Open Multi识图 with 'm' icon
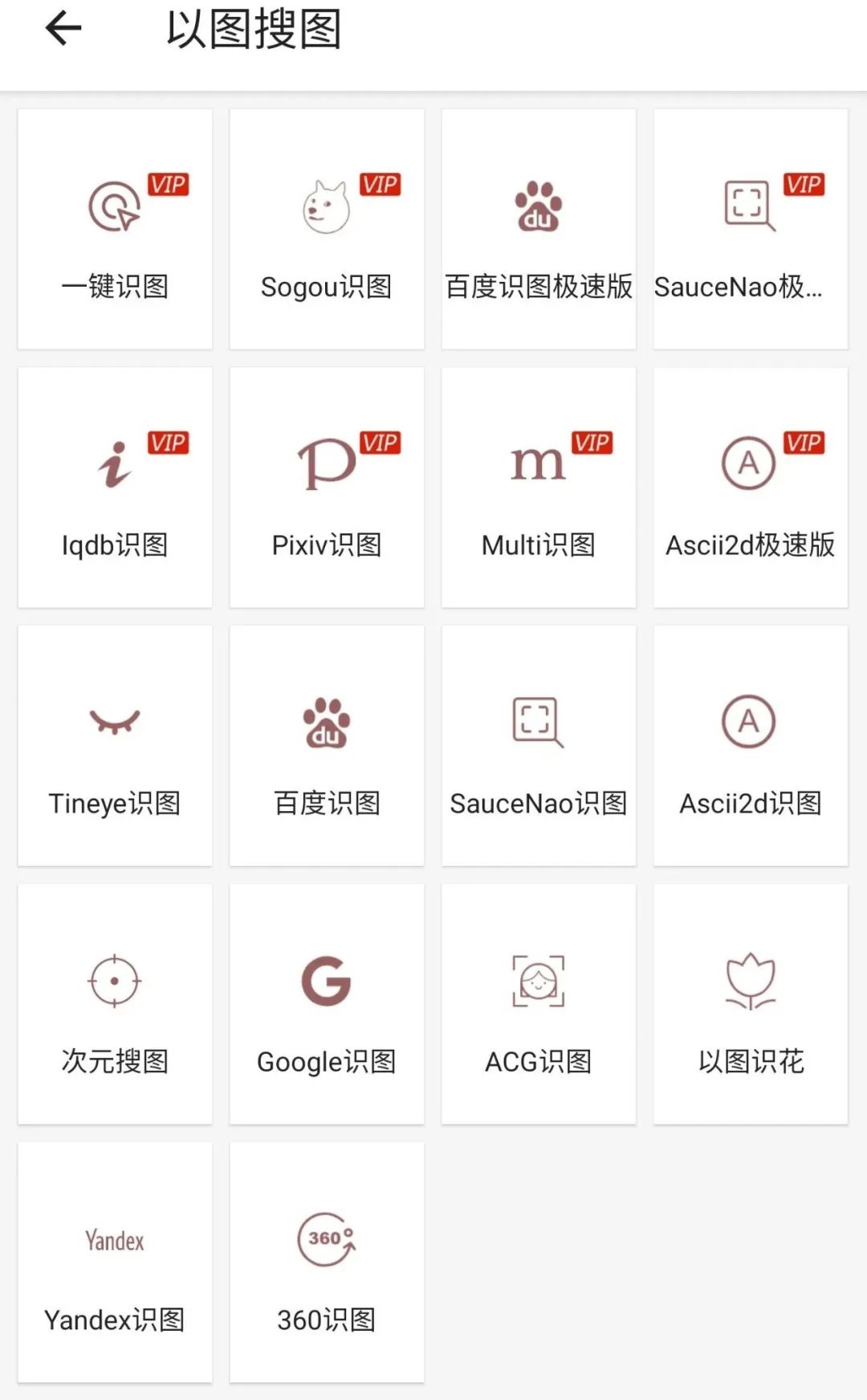The height and width of the screenshot is (1400, 867). point(538,486)
